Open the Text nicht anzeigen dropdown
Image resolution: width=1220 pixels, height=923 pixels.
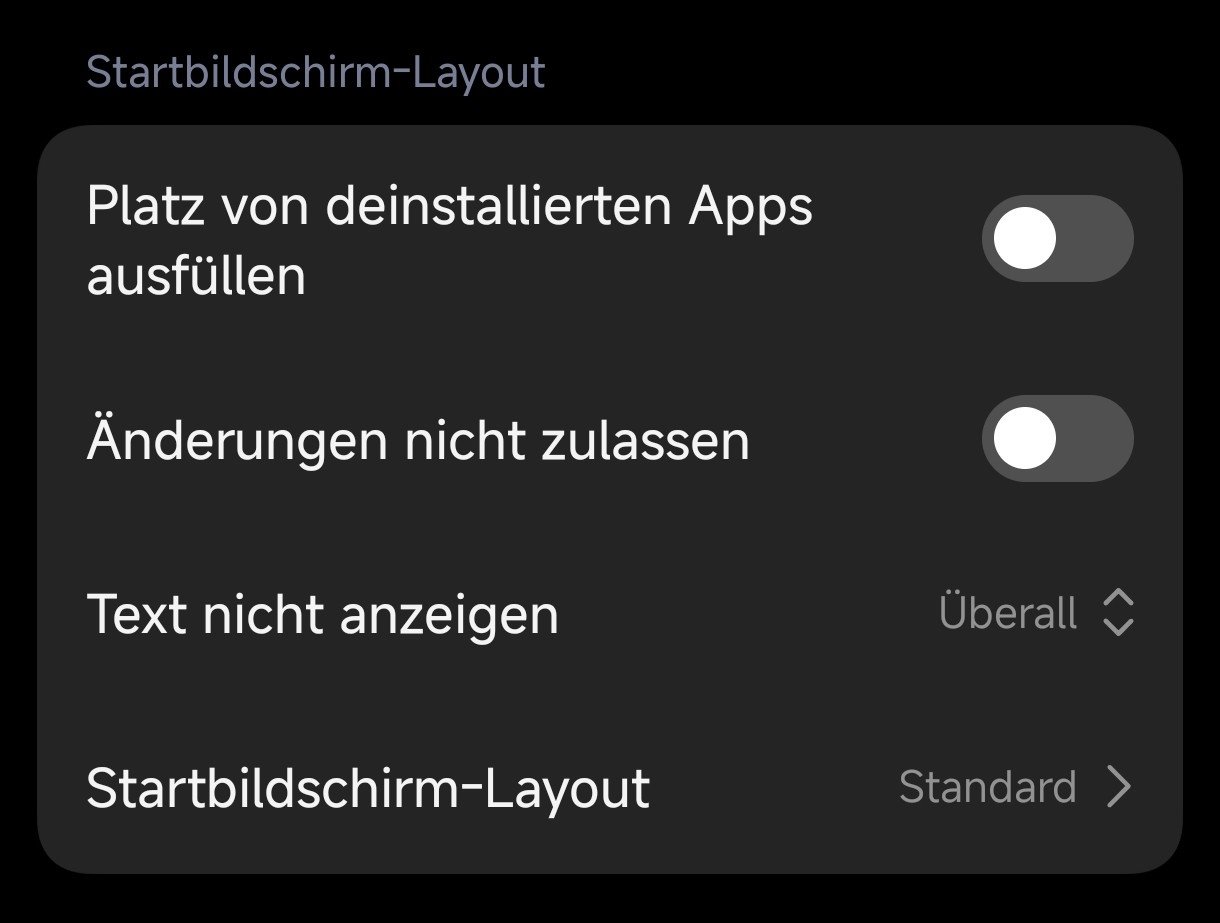point(1035,613)
